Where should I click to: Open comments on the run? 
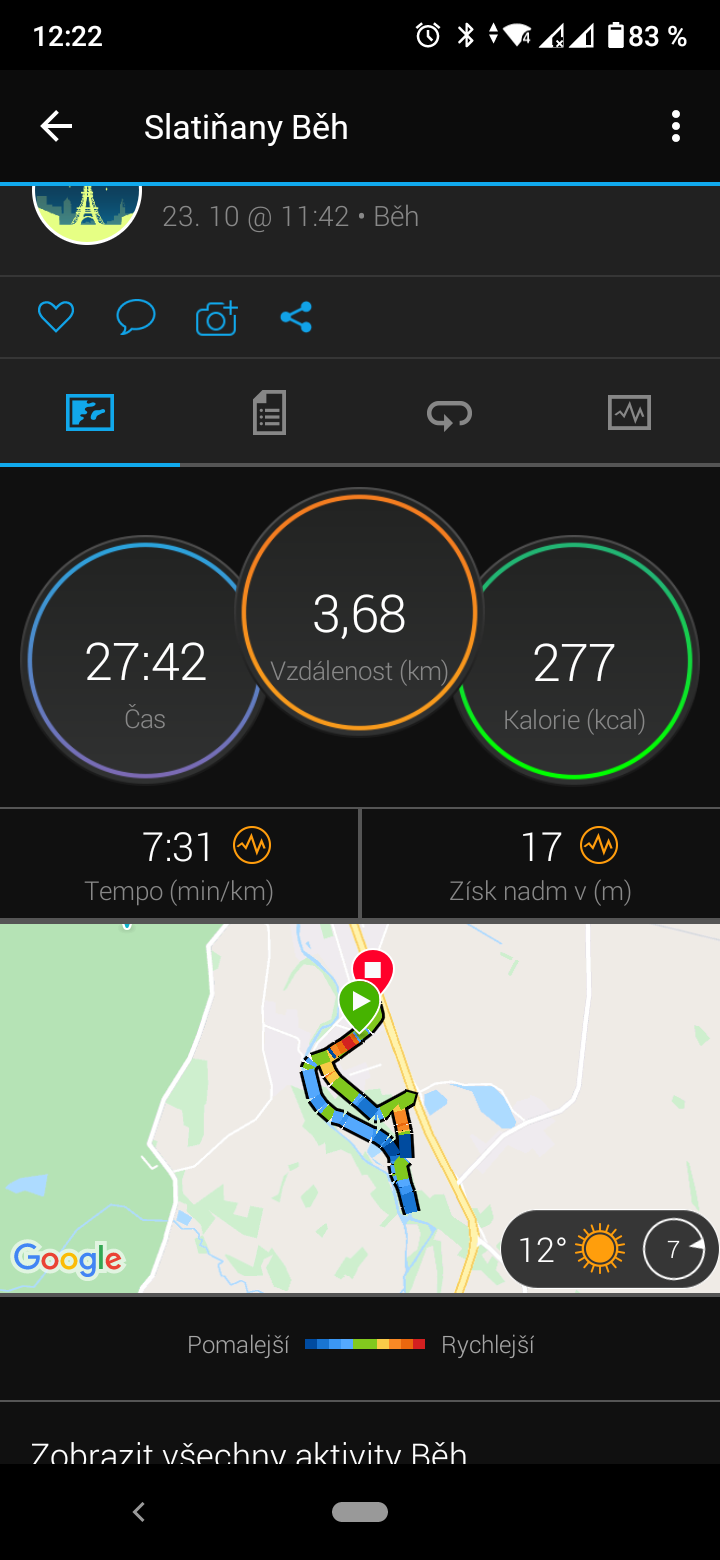(136, 317)
